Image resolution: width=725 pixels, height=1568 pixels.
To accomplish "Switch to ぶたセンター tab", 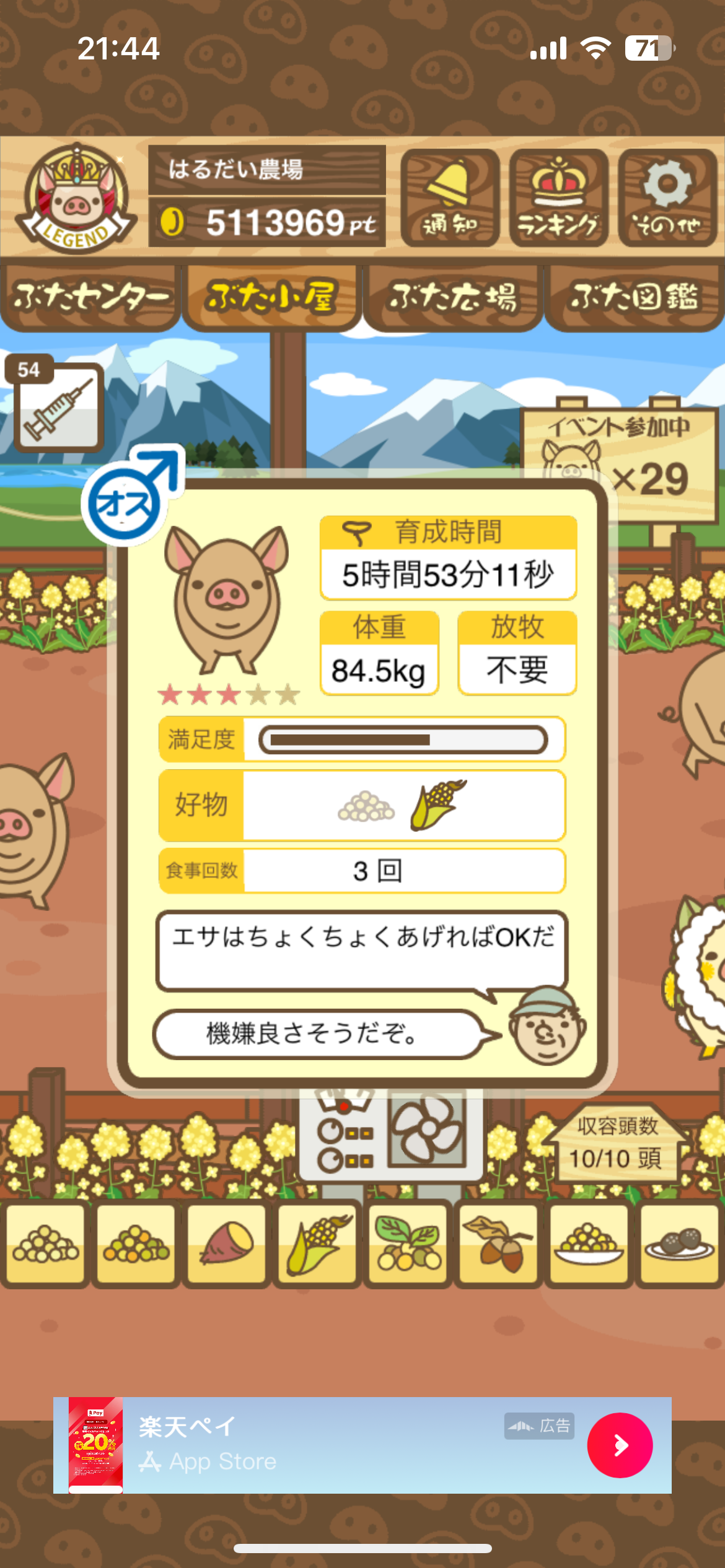I will [90, 298].
